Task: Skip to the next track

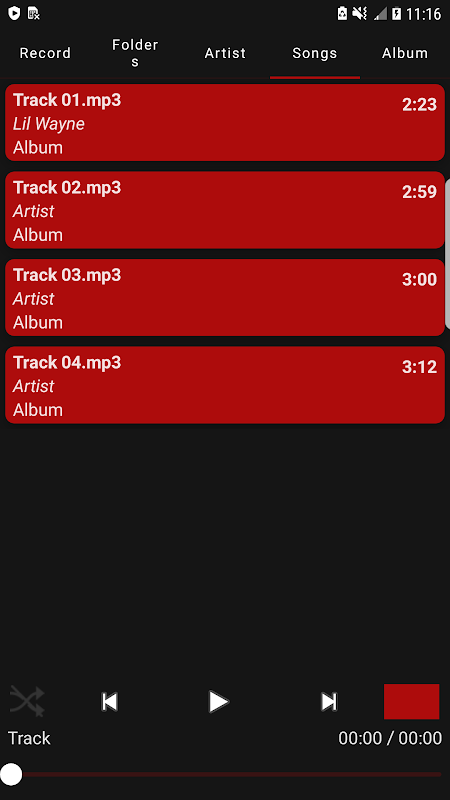Action: point(329,702)
